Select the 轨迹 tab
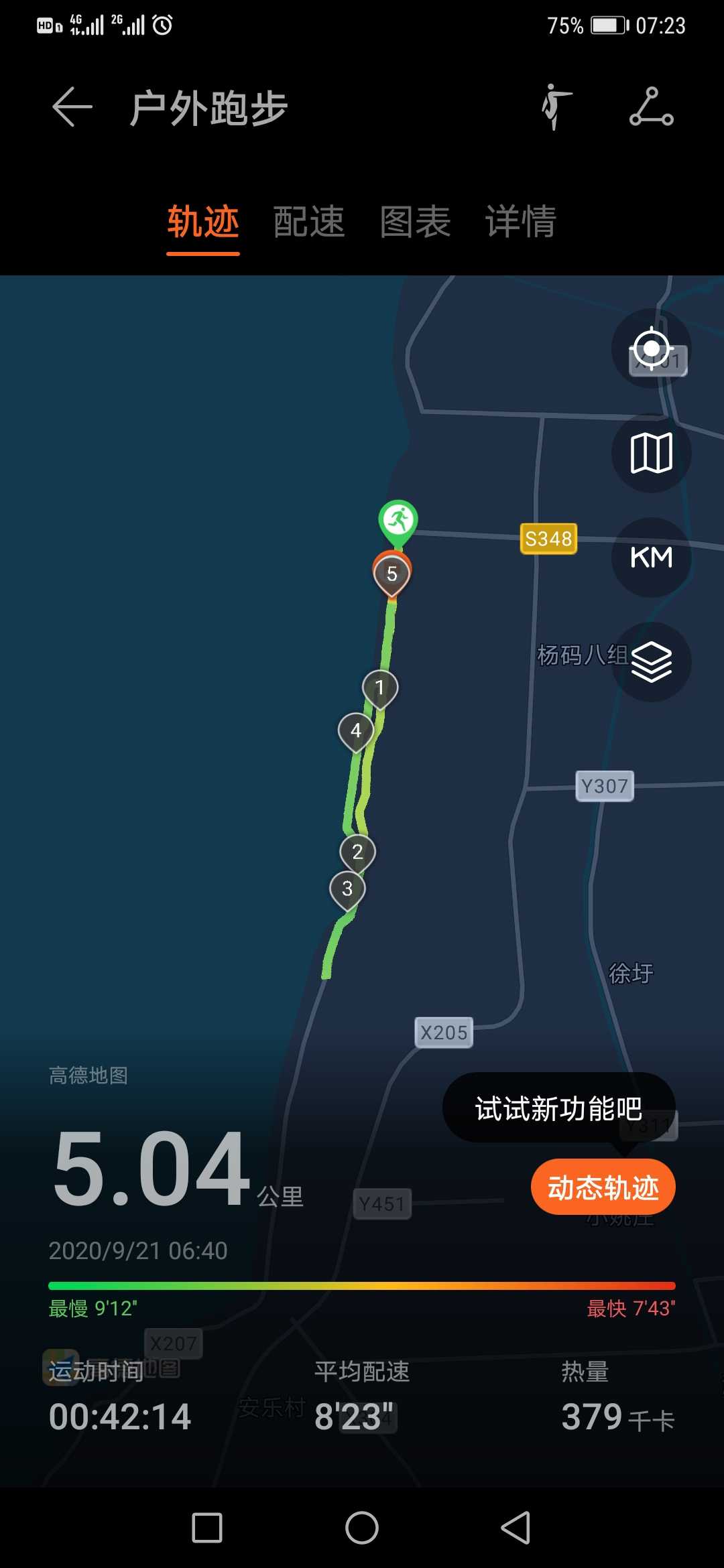 pos(203,222)
